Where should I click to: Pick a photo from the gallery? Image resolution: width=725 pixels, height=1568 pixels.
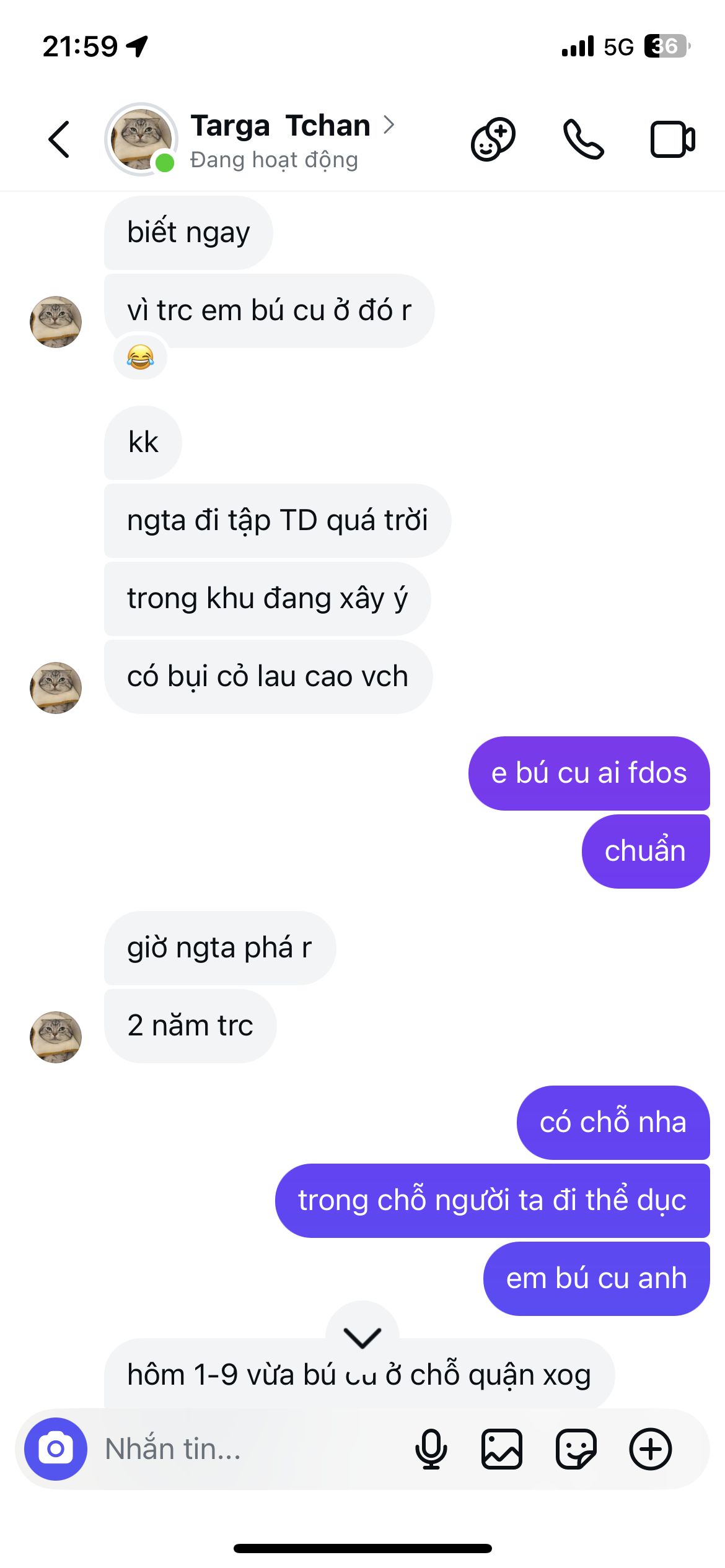pyautogui.click(x=502, y=1449)
